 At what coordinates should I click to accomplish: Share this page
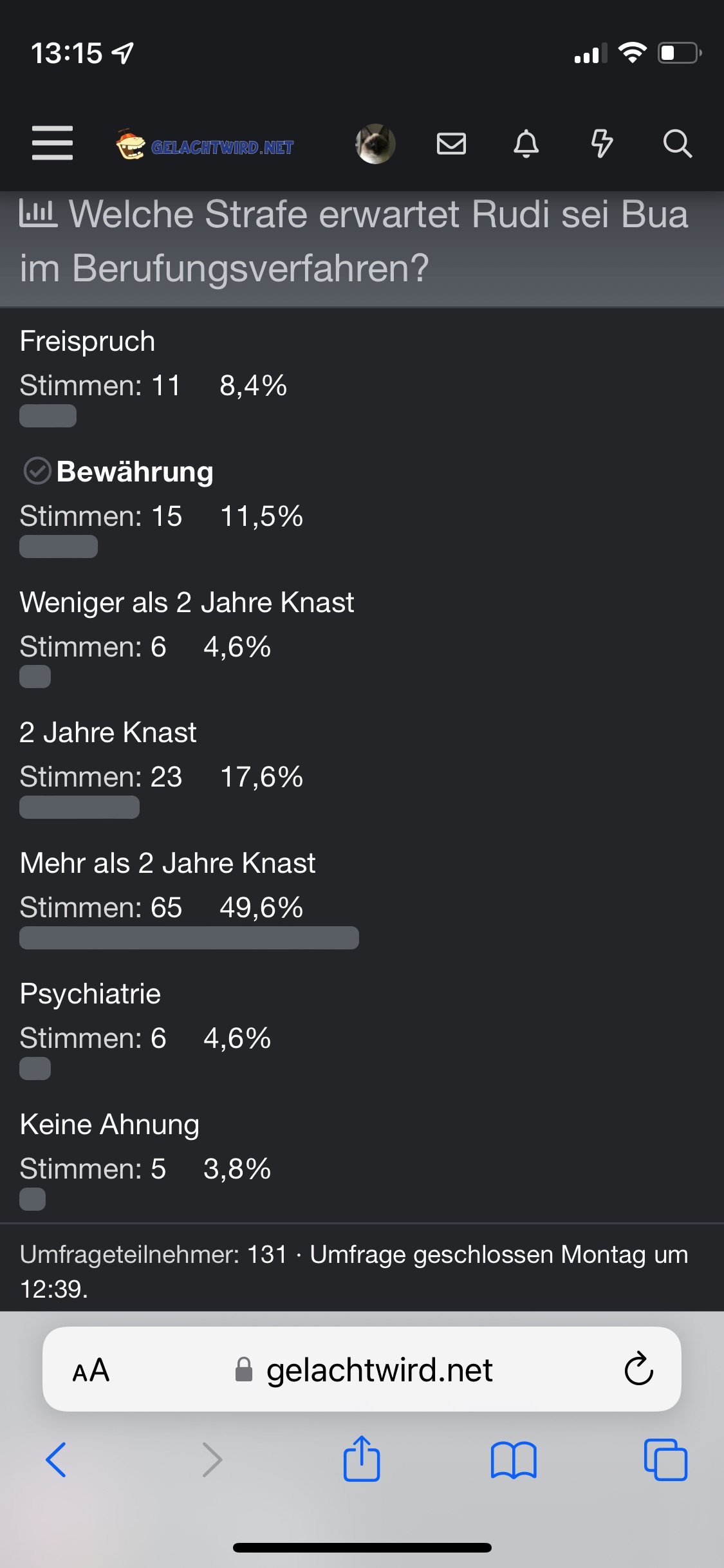click(362, 1459)
